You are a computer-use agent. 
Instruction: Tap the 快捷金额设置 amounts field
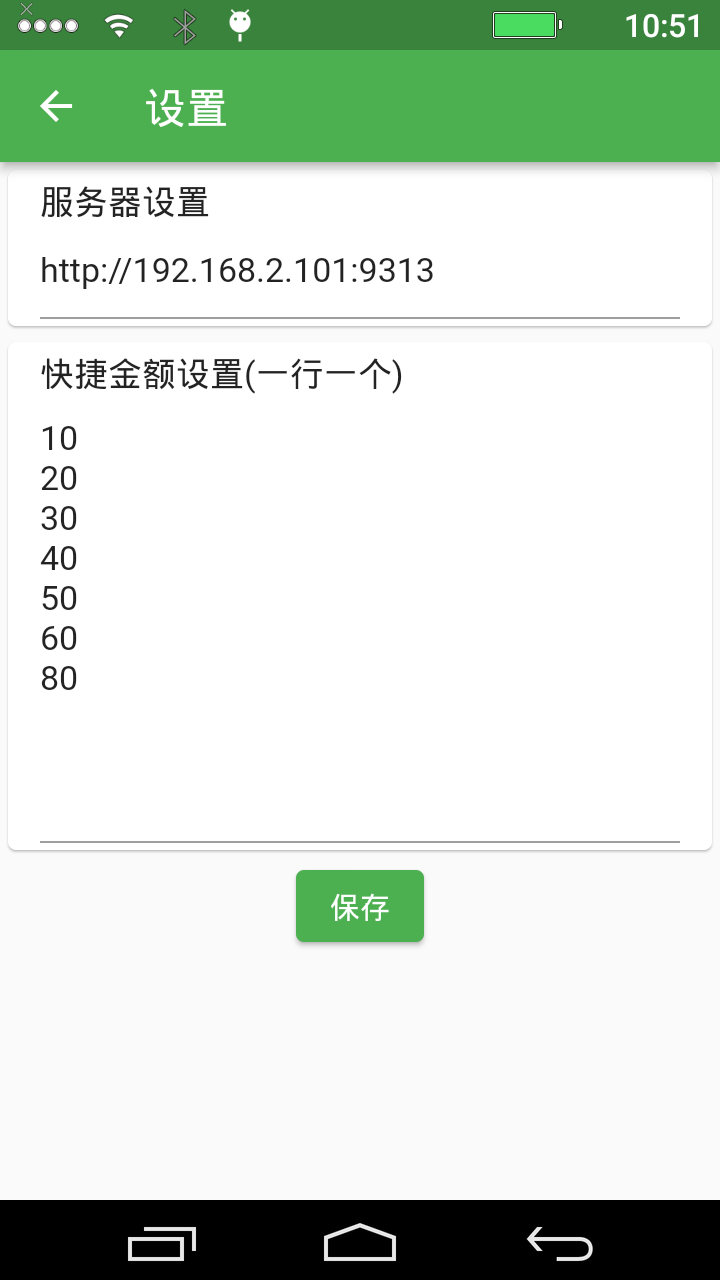click(360, 600)
